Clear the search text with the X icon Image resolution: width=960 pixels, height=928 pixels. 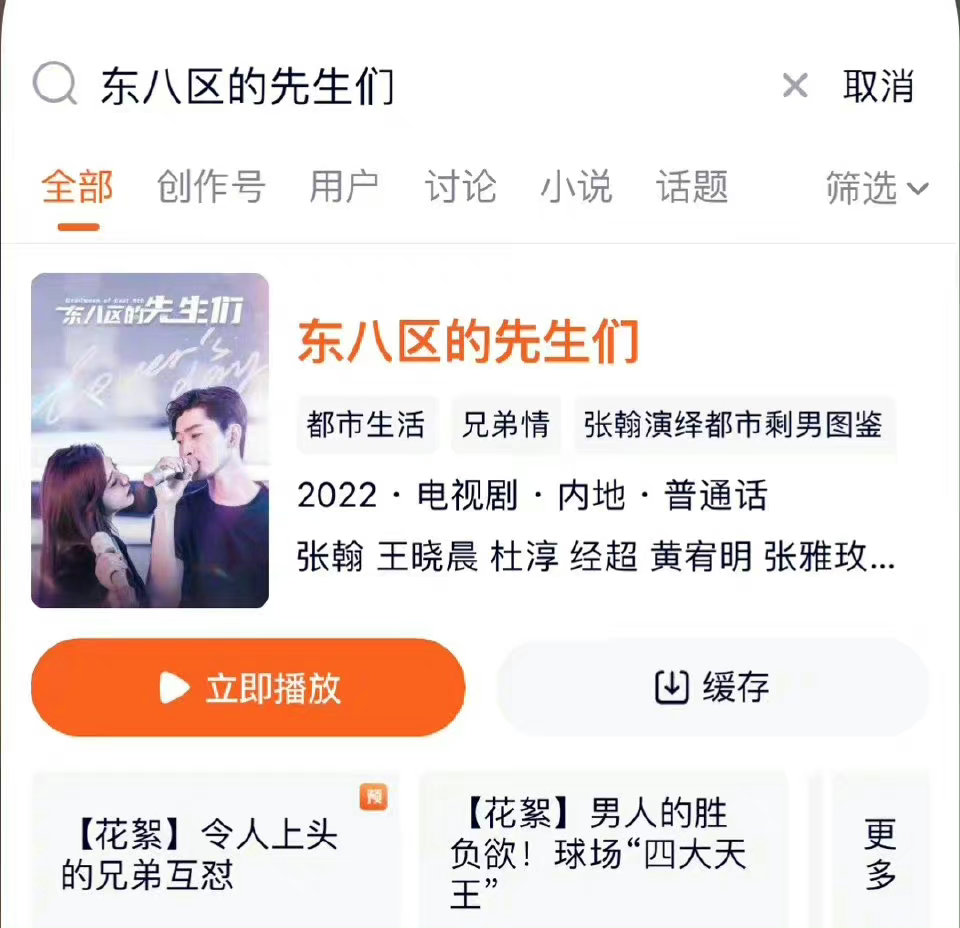tap(795, 87)
